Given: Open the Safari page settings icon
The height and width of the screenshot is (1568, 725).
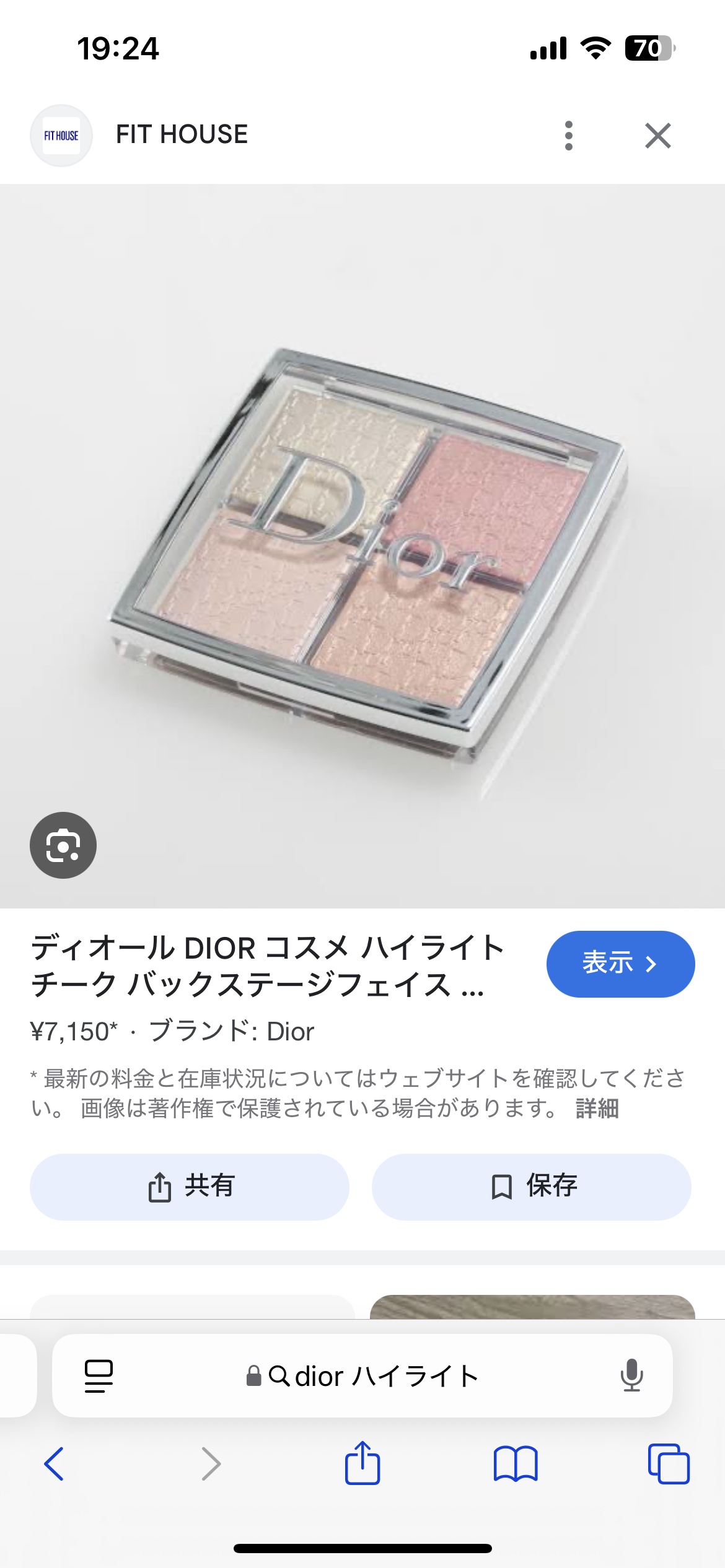Looking at the screenshot, I should click(x=99, y=1376).
